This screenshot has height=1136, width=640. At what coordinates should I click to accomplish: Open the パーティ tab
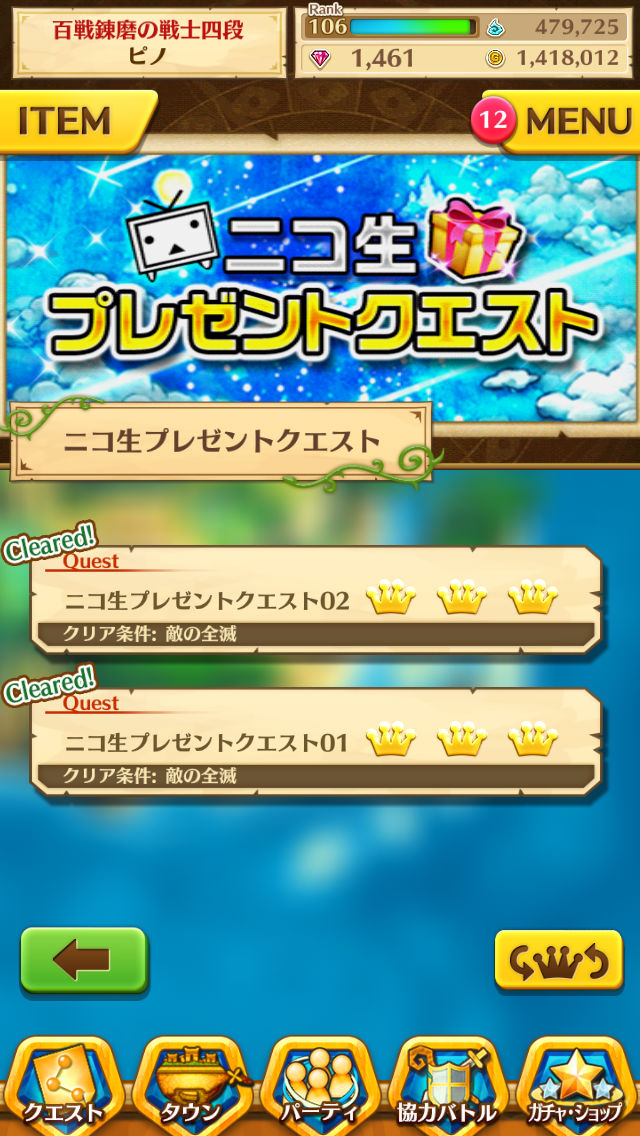coord(320,1086)
